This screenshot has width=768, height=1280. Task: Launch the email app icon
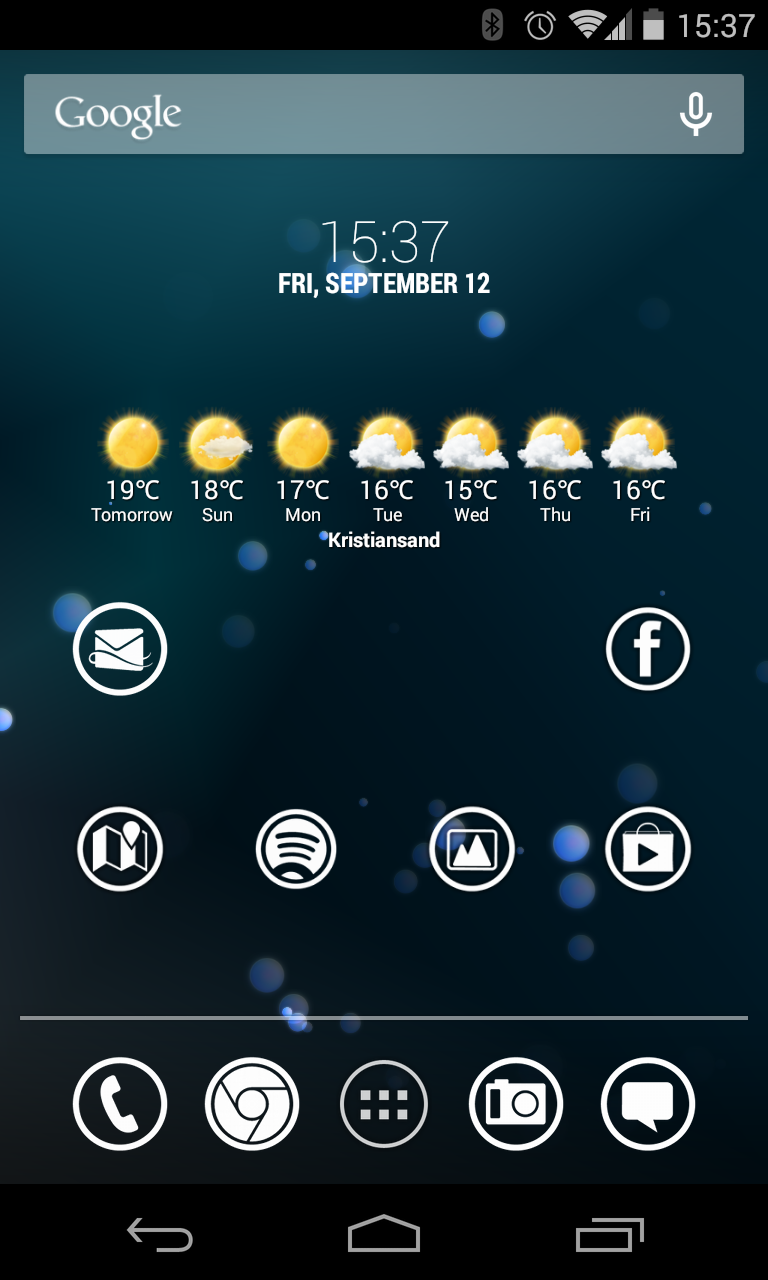pos(120,649)
